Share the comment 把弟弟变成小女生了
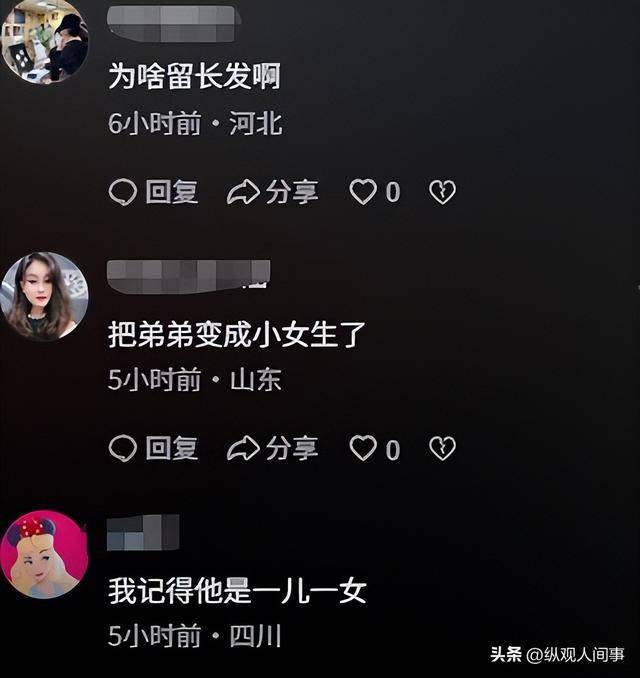Image resolution: width=640 pixels, height=678 pixels. (x=272, y=449)
